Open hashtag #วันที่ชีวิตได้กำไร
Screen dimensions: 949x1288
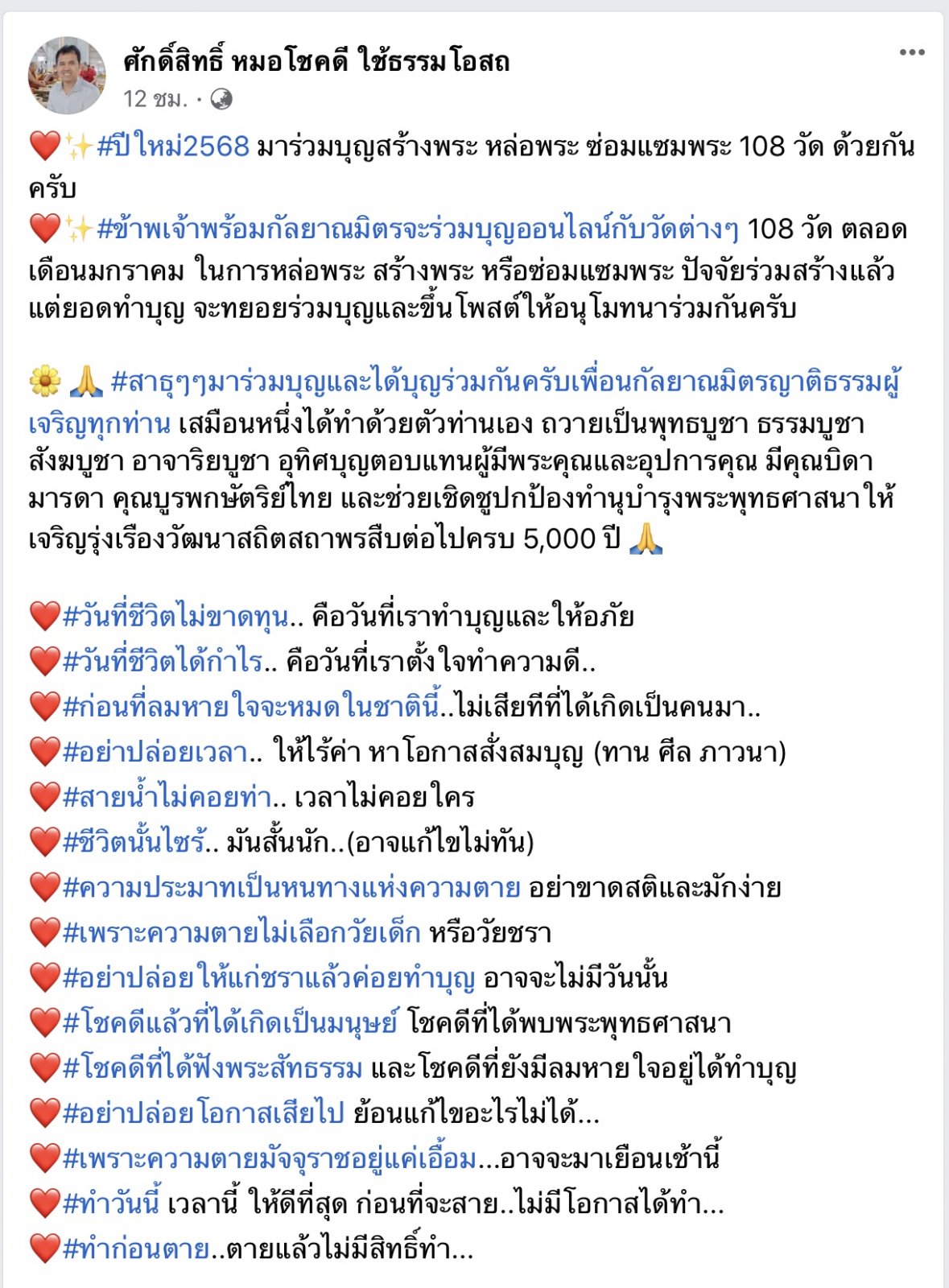point(162,662)
